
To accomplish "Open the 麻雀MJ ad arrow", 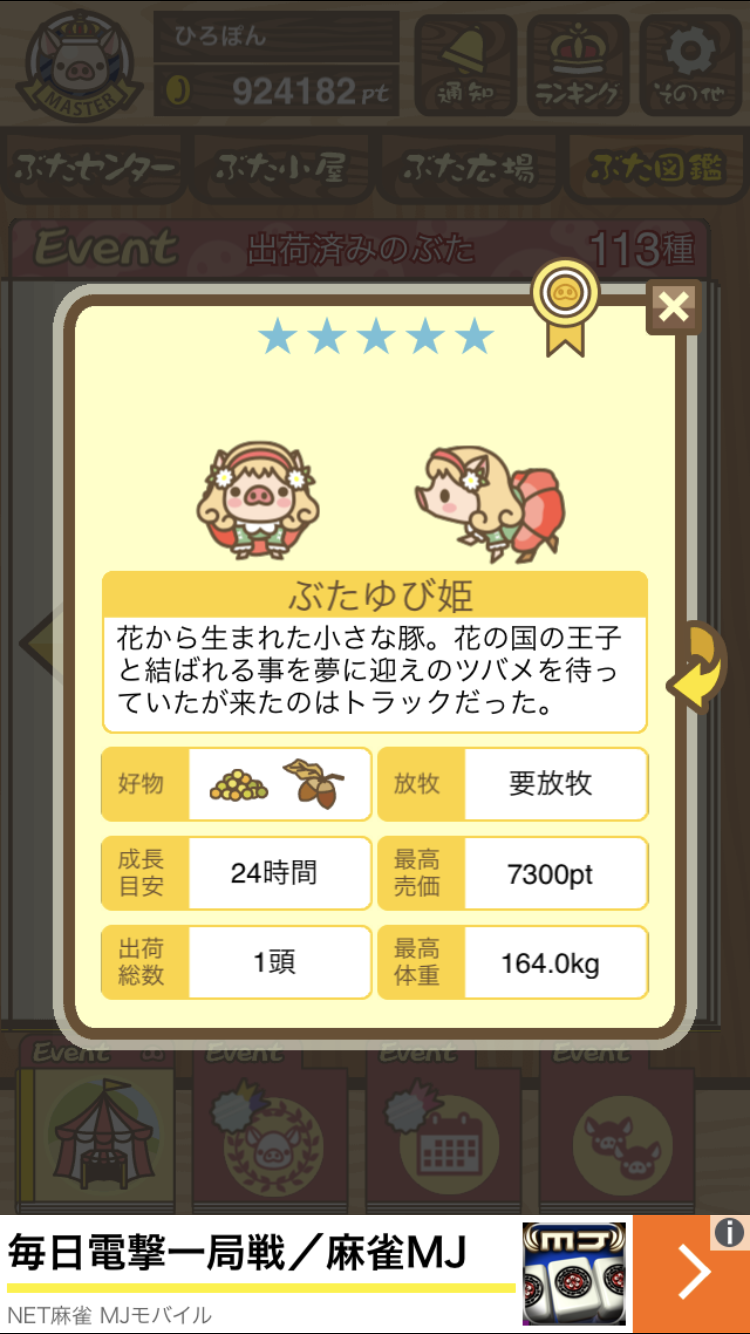I will pyautogui.click(x=691, y=1272).
